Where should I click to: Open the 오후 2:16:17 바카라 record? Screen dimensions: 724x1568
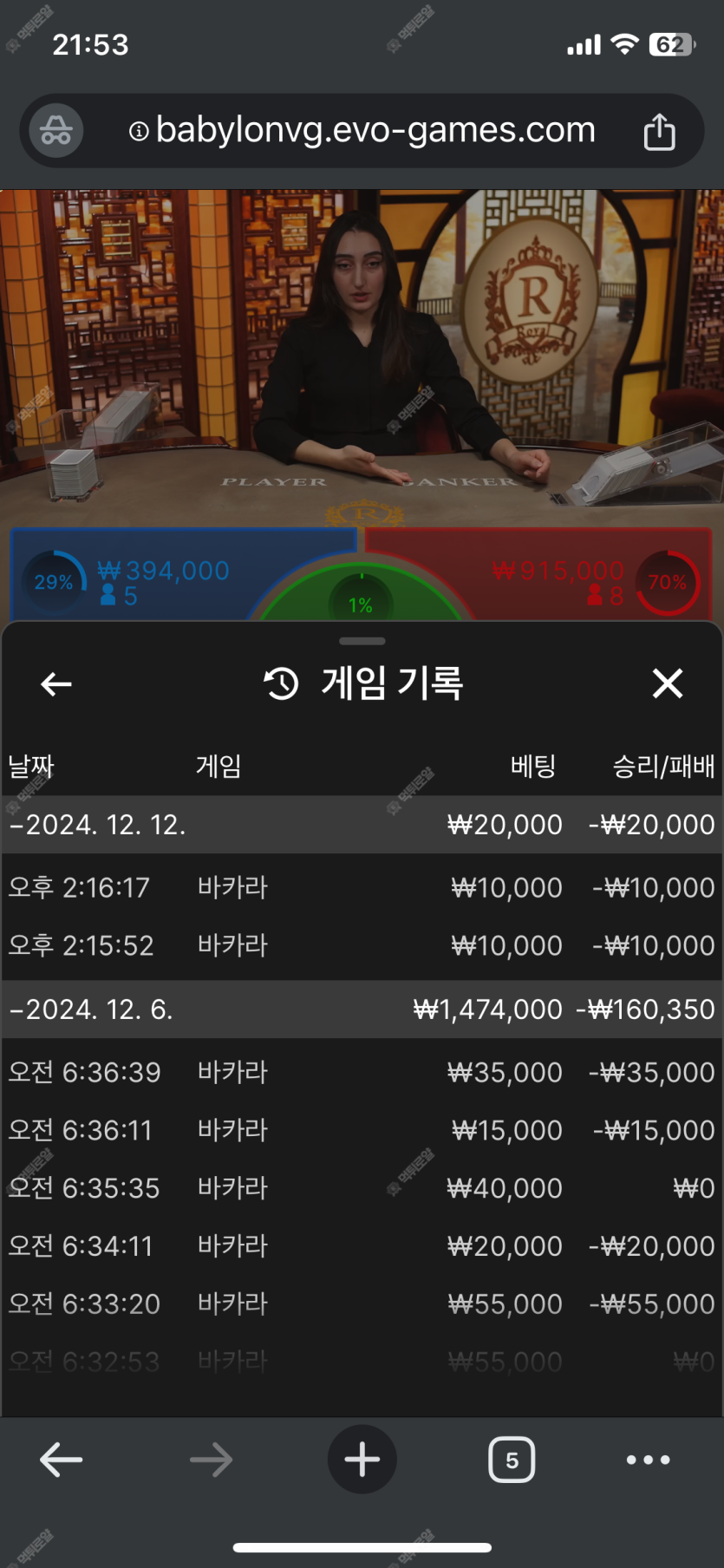362,888
